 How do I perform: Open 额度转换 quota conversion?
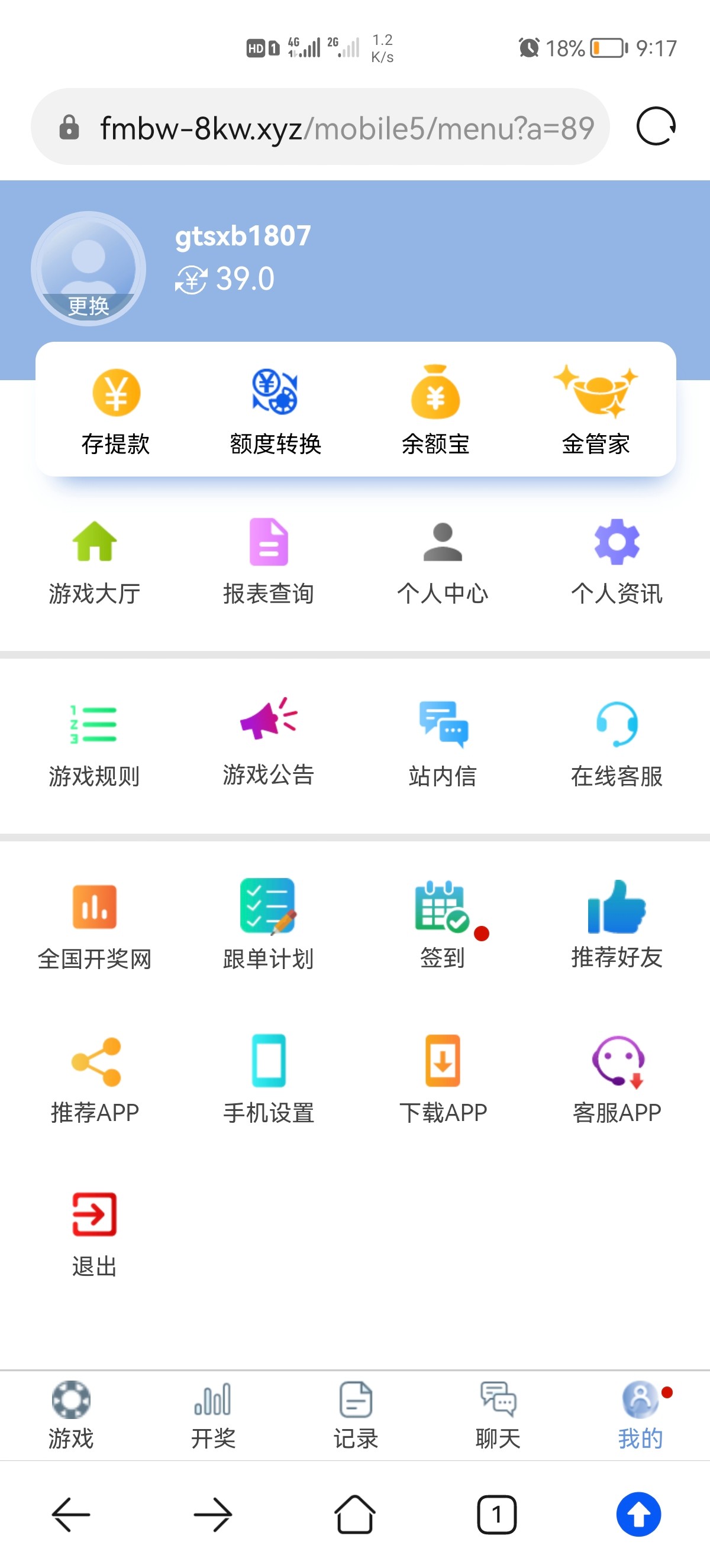(275, 410)
